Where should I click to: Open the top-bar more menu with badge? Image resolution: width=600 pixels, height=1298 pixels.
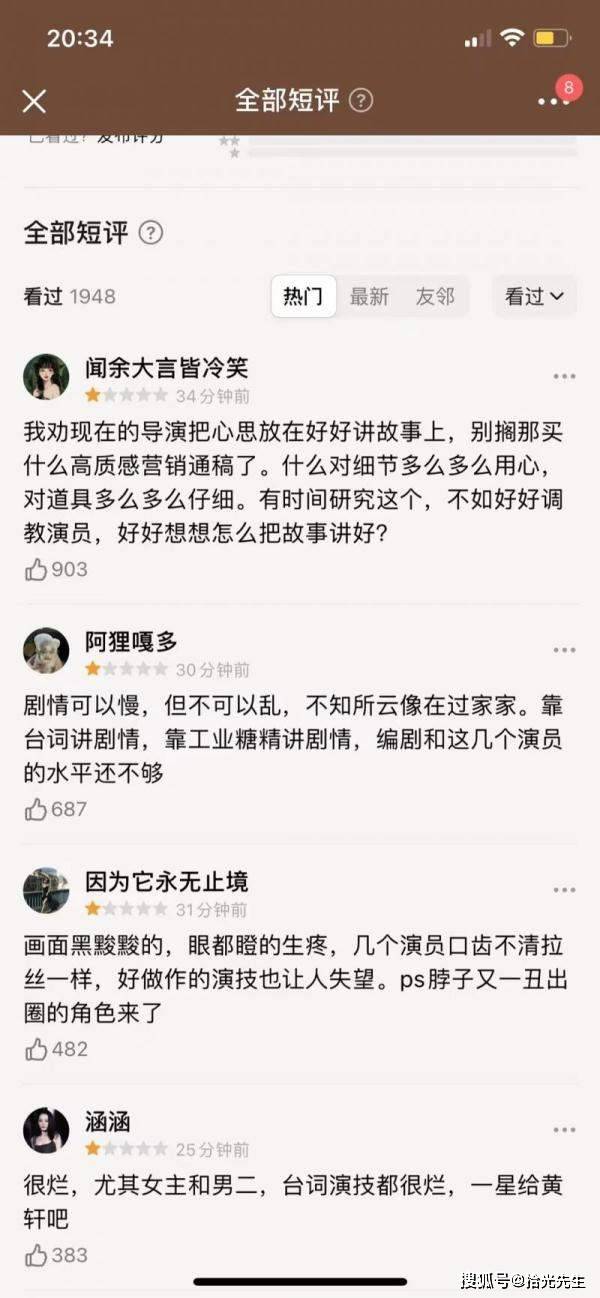tap(553, 101)
